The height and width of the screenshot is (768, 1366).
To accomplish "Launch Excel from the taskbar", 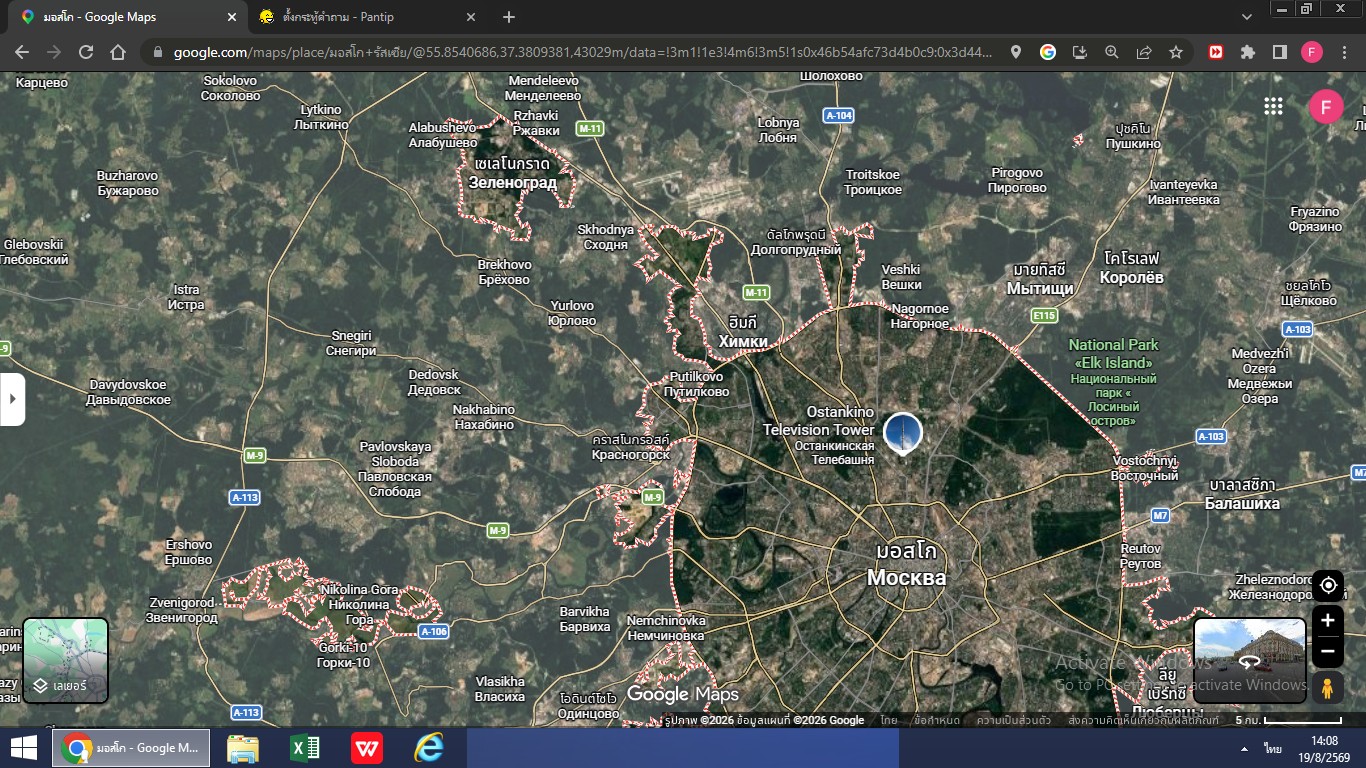I will [305, 748].
